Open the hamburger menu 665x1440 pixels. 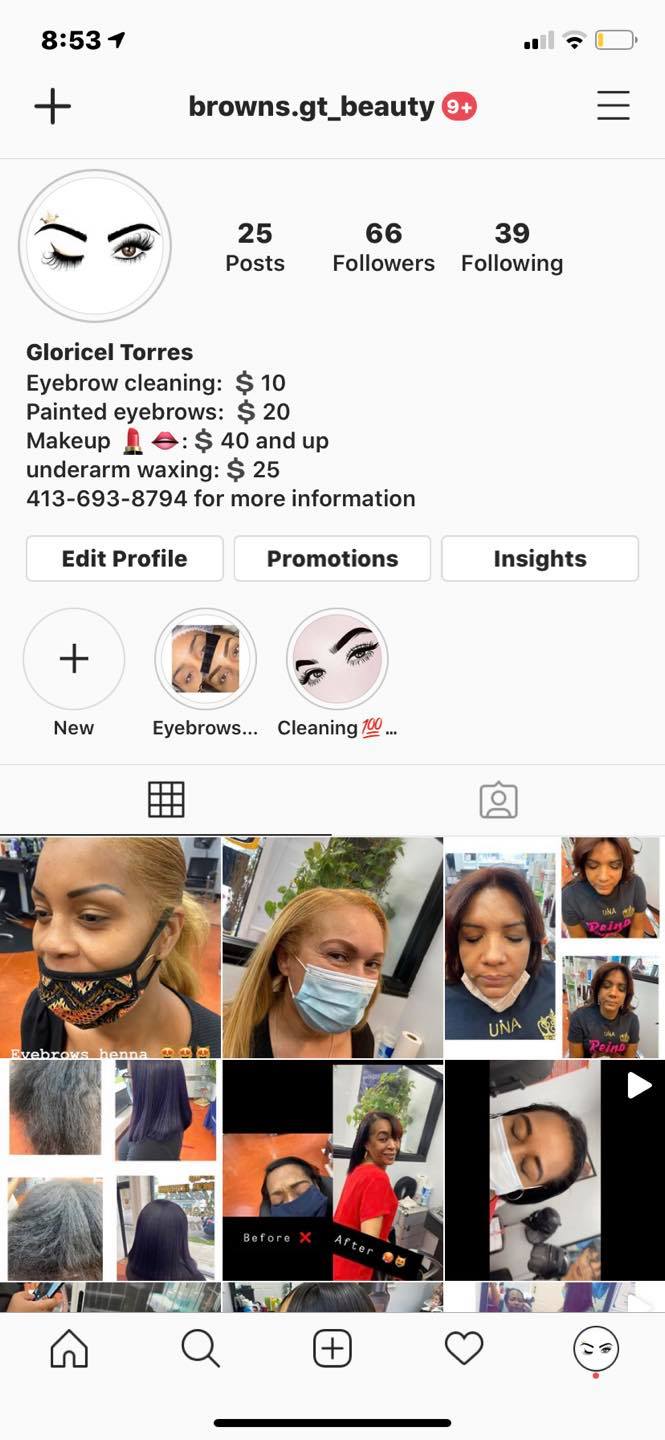(x=613, y=106)
